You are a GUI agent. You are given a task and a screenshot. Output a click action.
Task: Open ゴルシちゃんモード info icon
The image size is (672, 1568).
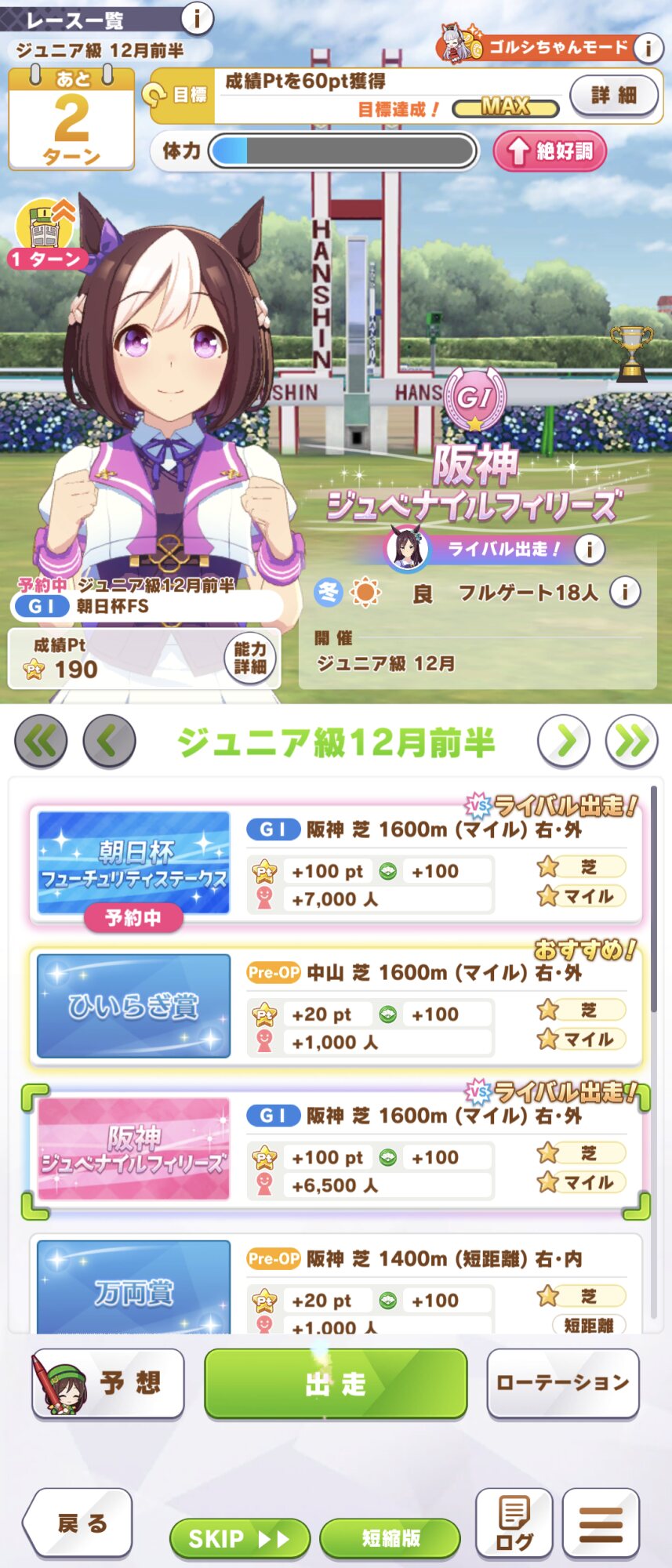point(648,48)
